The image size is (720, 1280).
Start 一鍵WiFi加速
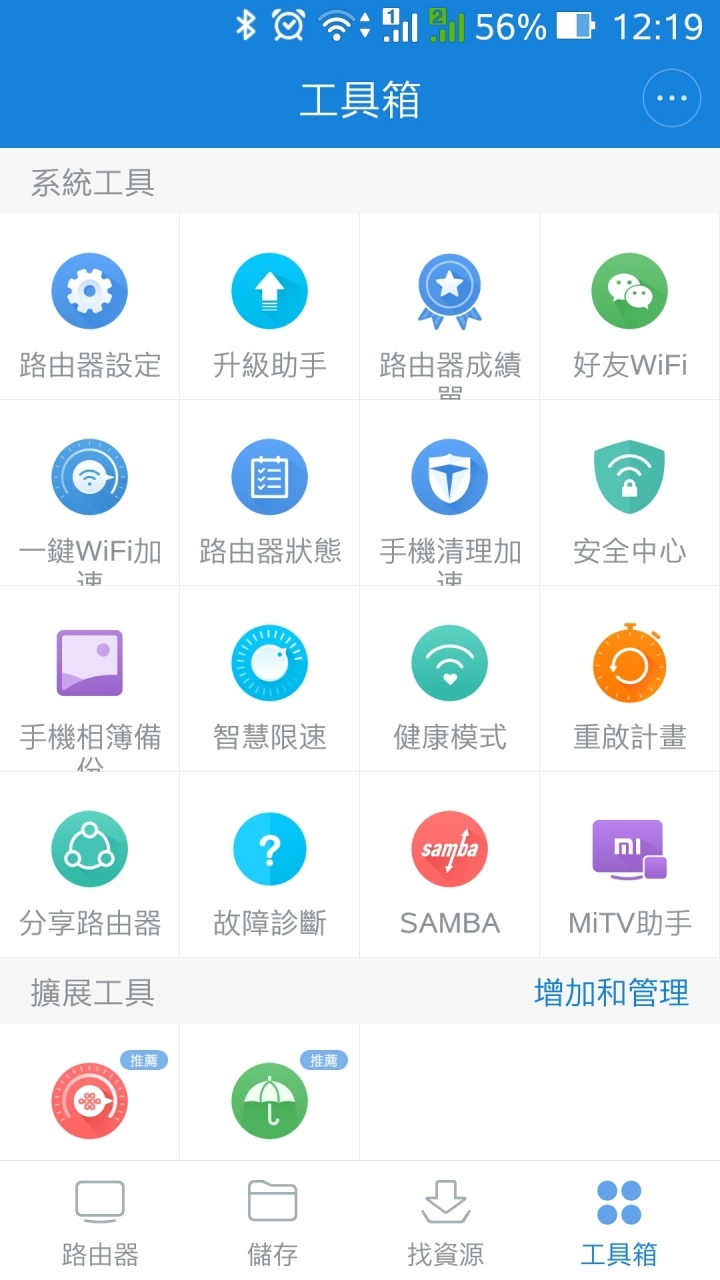click(90, 493)
